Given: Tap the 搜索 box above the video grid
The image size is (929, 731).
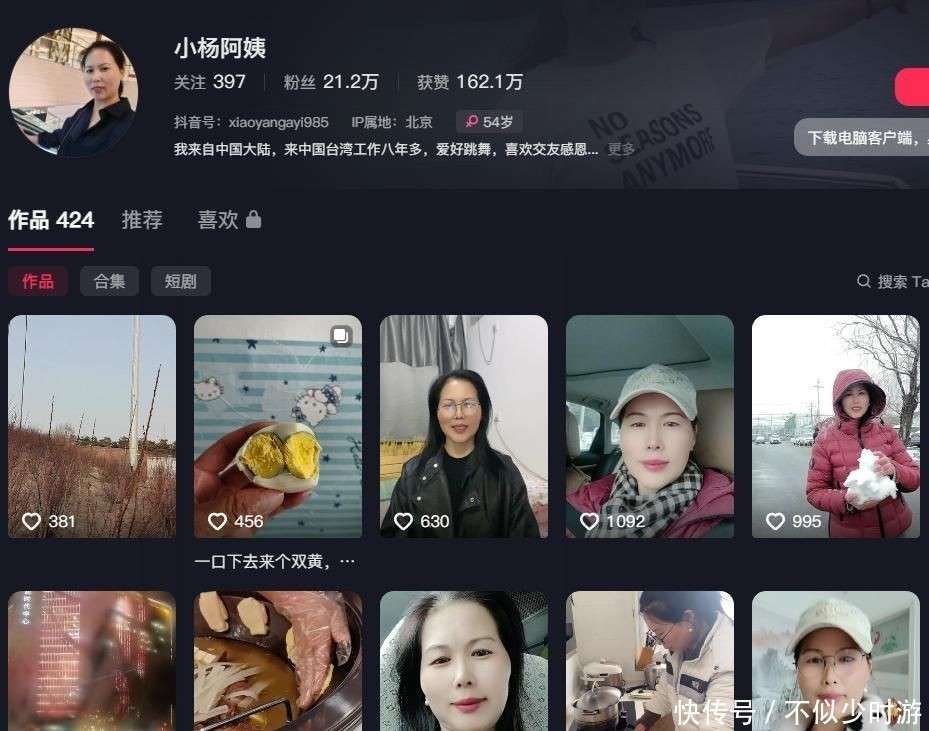Looking at the screenshot, I should [895, 282].
